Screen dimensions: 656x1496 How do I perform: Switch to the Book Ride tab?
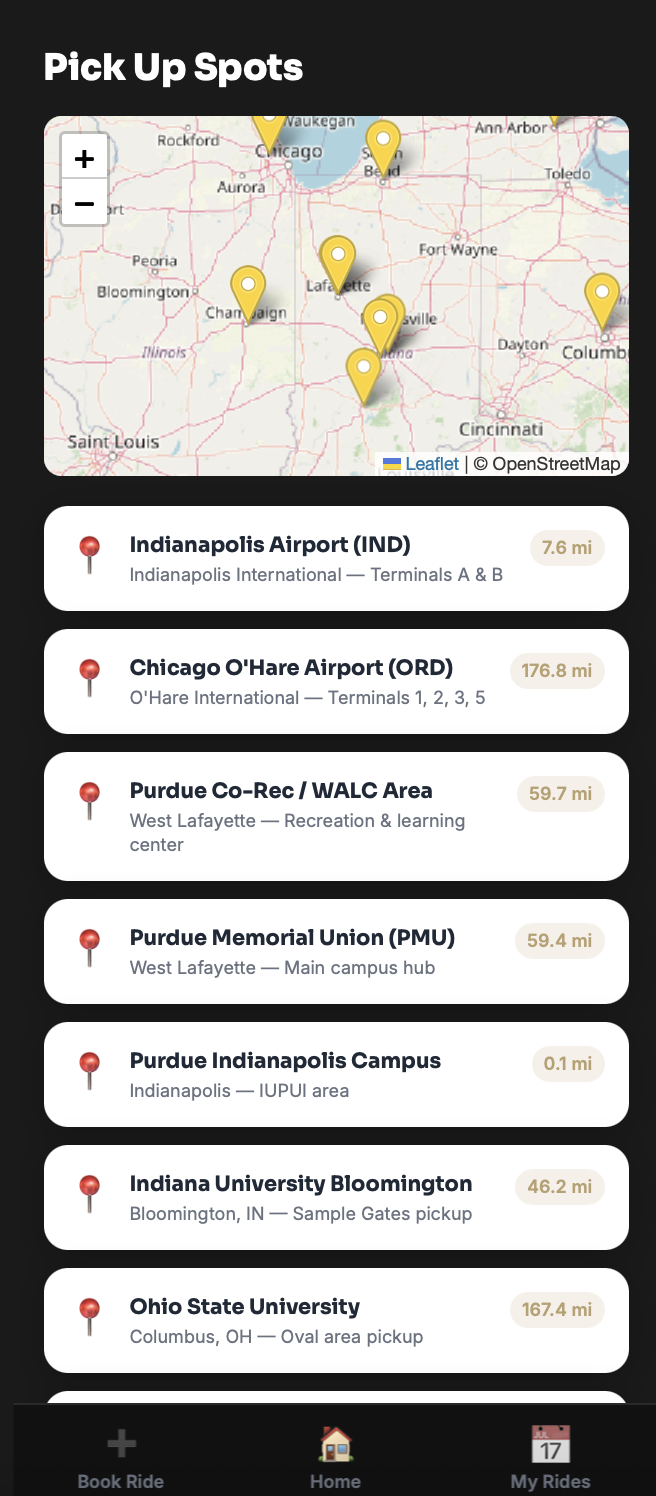pyautogui.click(x=121, y=1460)
